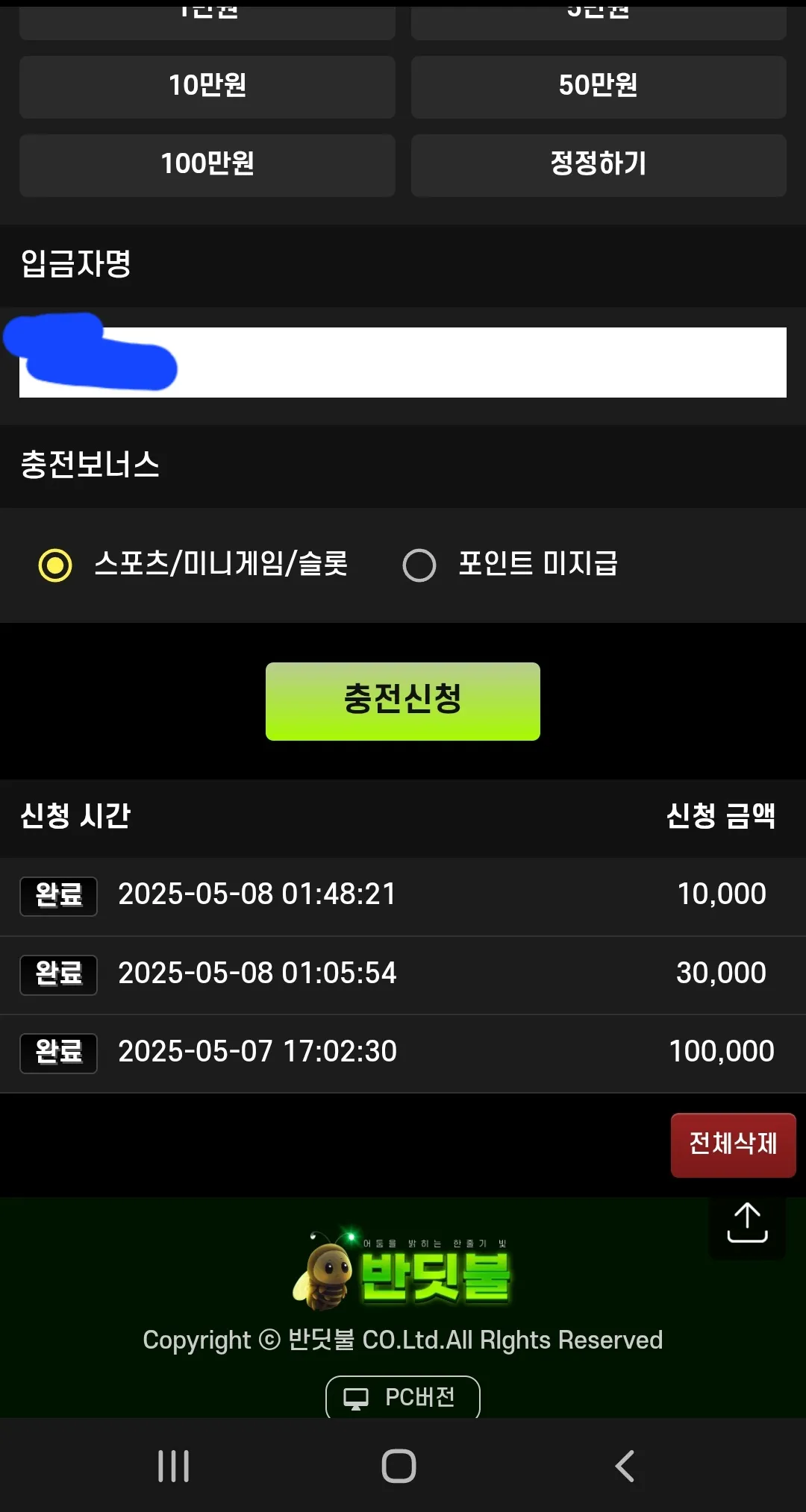Add 100만원 to the charge amount
The height and width of the screenshot is (1512, 806).
coord(207,165)
